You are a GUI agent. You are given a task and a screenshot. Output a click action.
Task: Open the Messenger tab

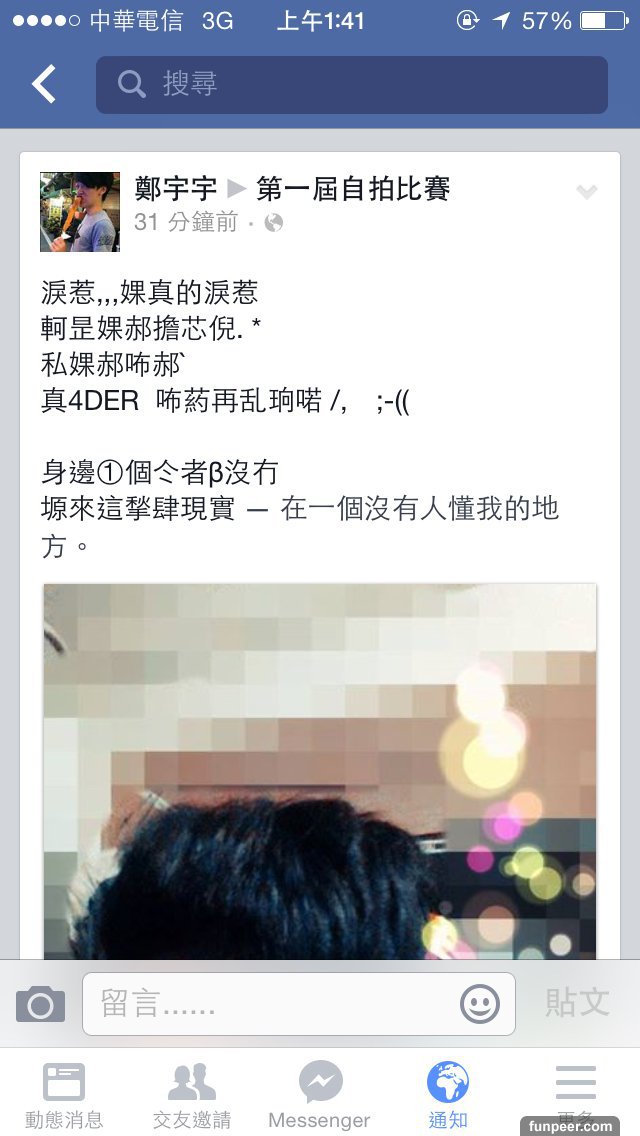click(320, 1094)
